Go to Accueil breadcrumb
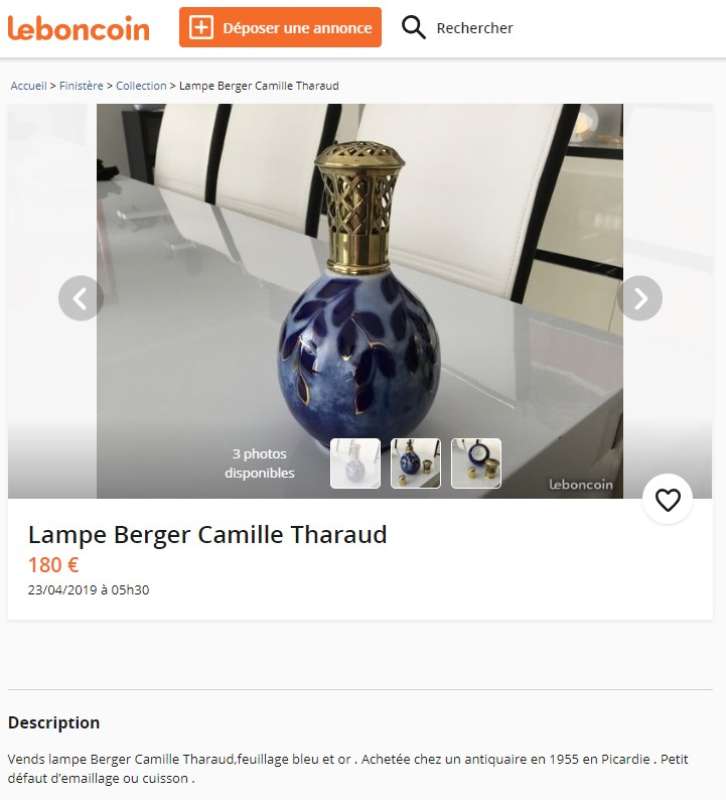 tap(28, 86)
